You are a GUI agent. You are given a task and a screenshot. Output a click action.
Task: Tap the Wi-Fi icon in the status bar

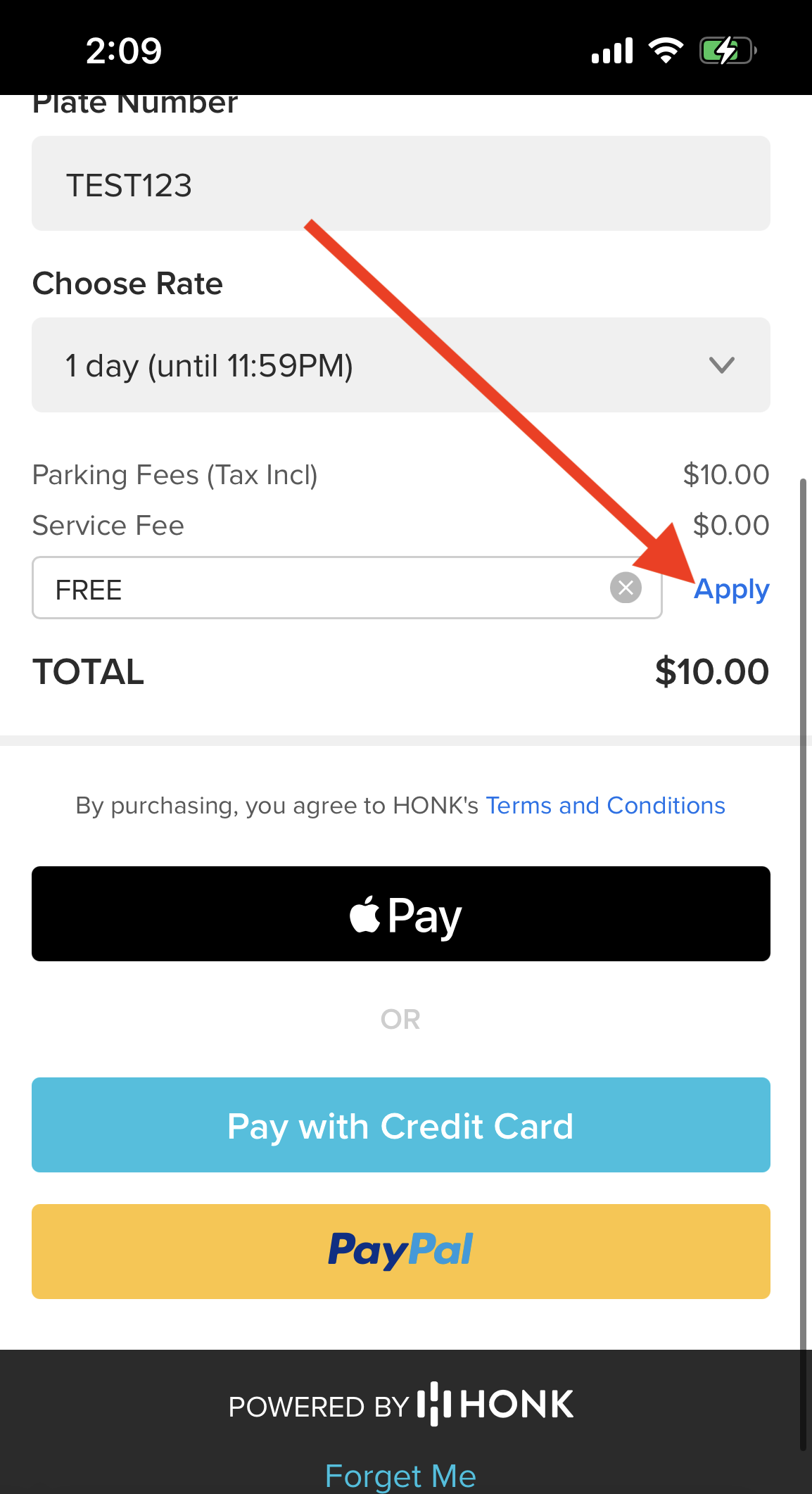point(666,48)
